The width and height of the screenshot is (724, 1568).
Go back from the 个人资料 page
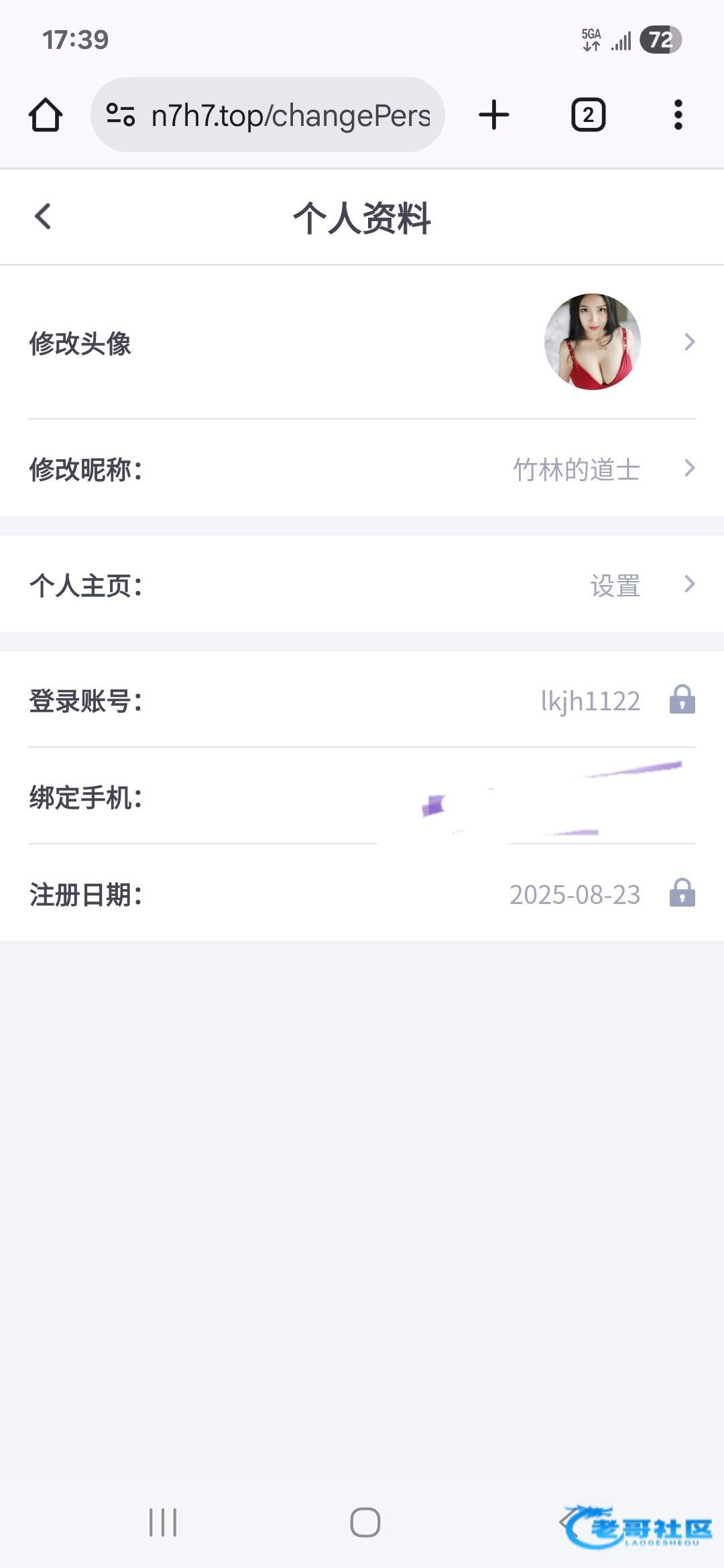(x=43, y=216)
